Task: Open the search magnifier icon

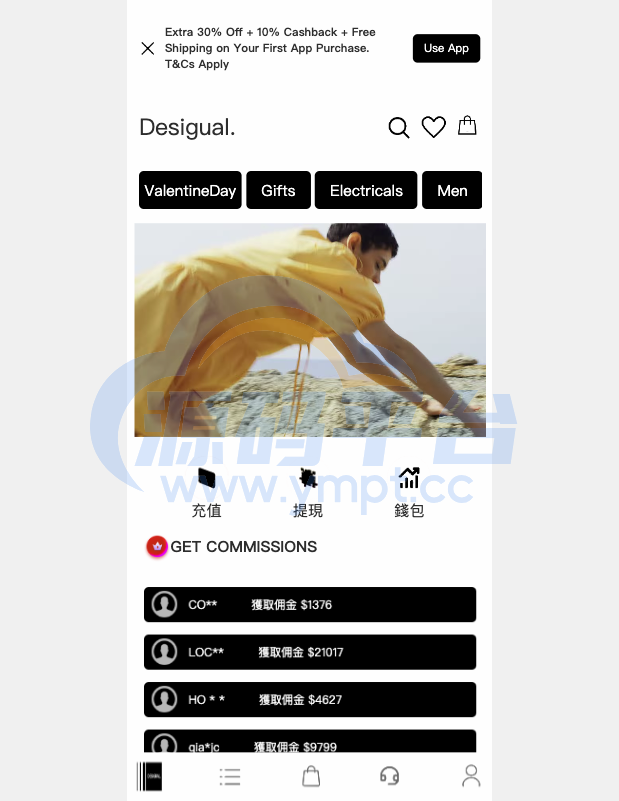Action: (398, 128)
